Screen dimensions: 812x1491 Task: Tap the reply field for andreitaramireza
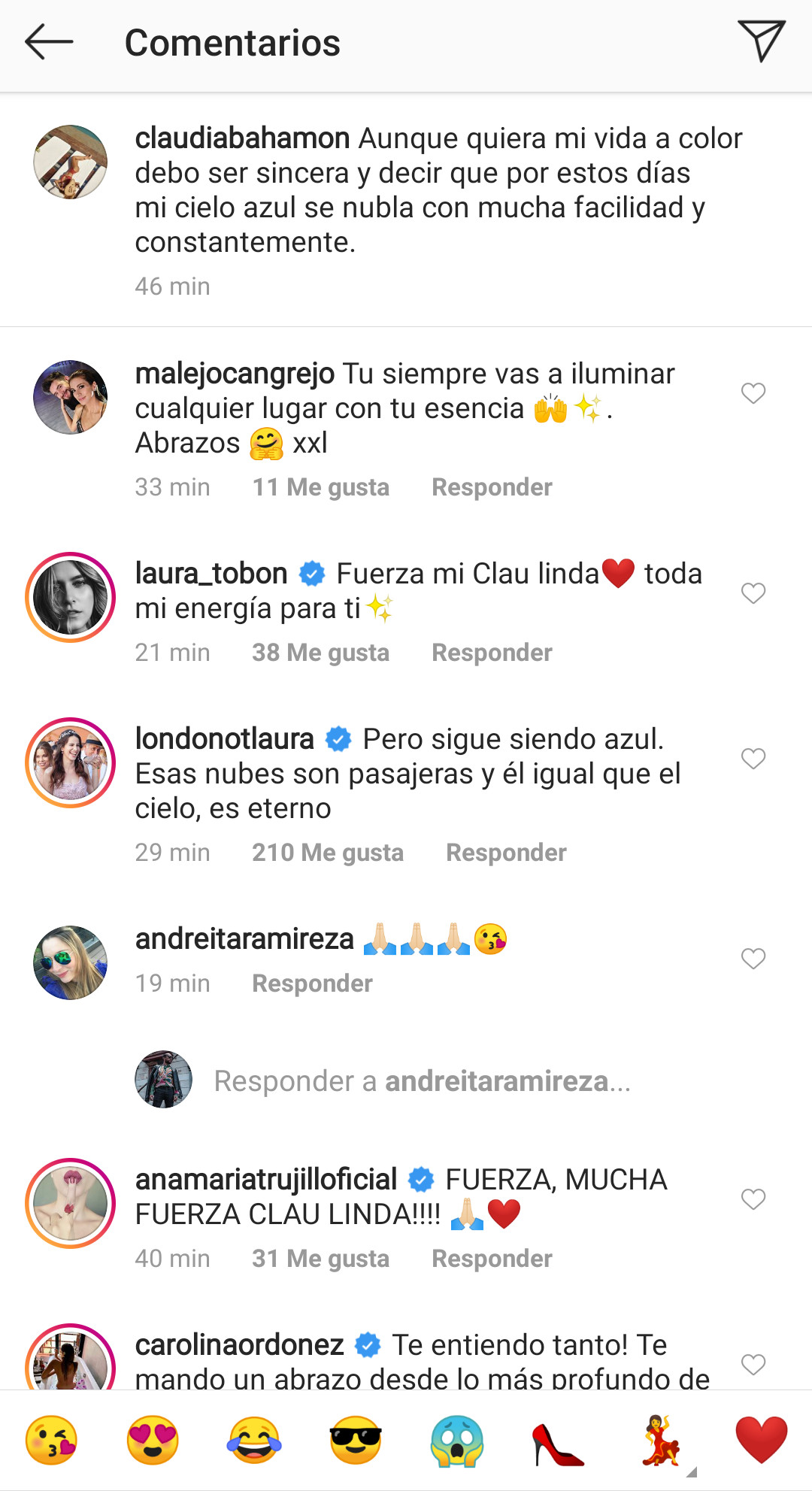(x=421, y=1081)
